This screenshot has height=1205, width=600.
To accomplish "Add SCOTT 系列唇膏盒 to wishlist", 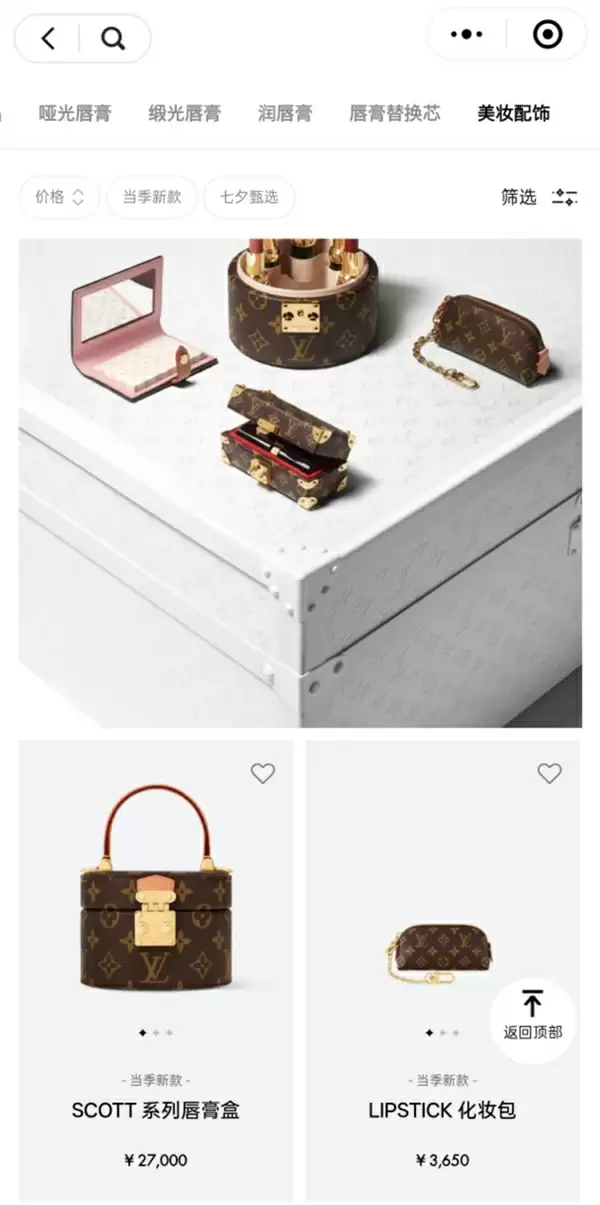I will tap(262, 773).
